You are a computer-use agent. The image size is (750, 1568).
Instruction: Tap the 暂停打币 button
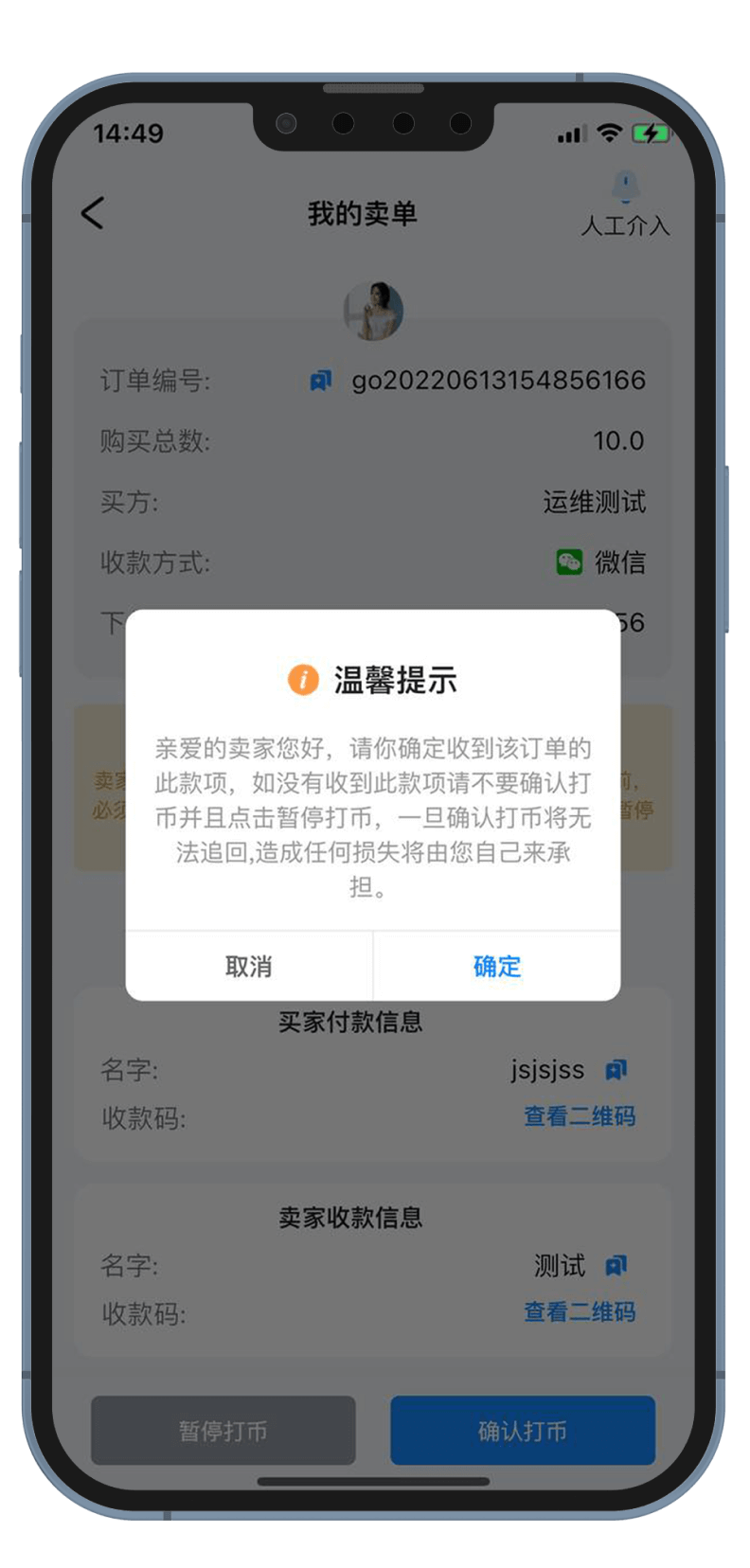coord(223,1430)
